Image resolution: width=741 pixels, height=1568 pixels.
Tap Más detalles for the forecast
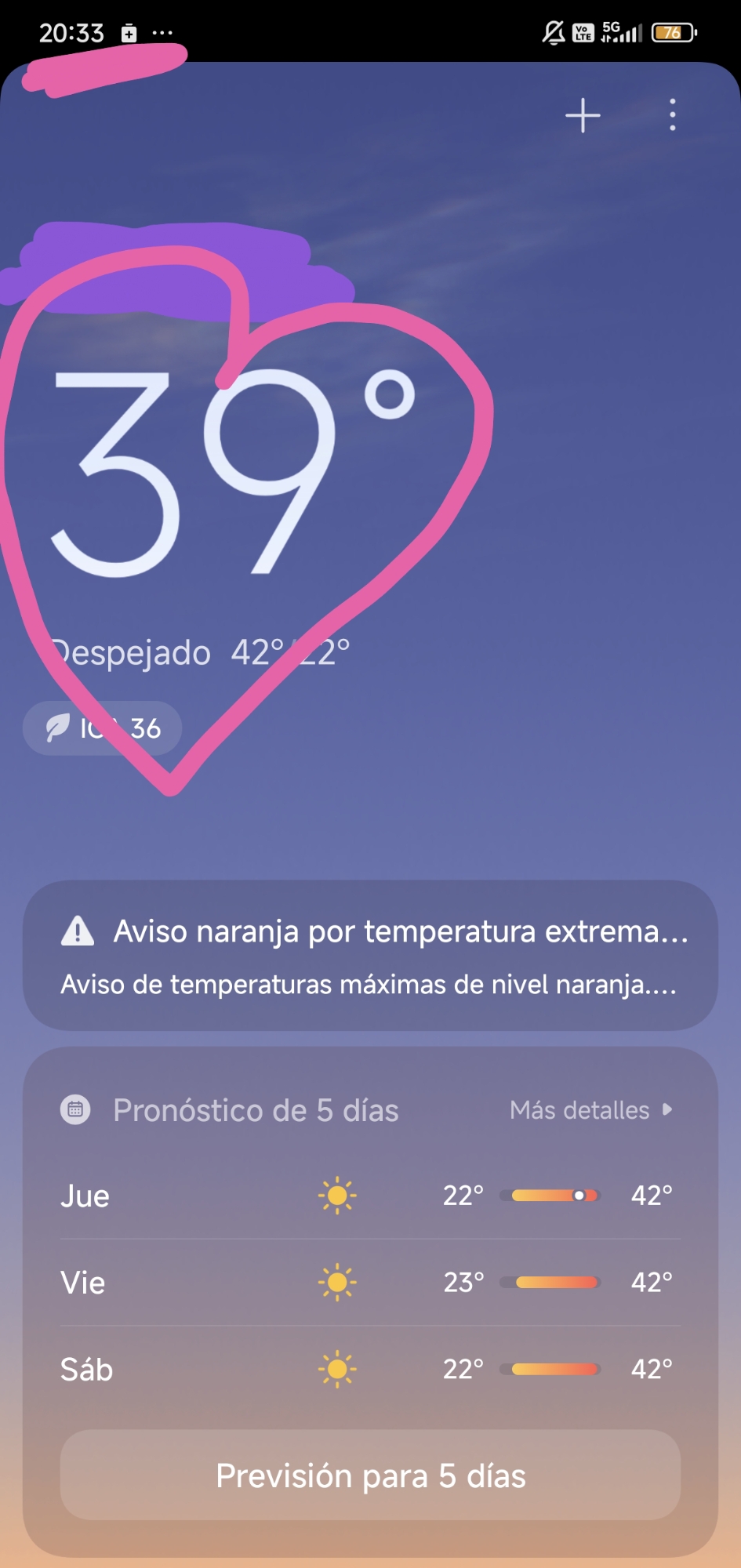[590, 1110]
